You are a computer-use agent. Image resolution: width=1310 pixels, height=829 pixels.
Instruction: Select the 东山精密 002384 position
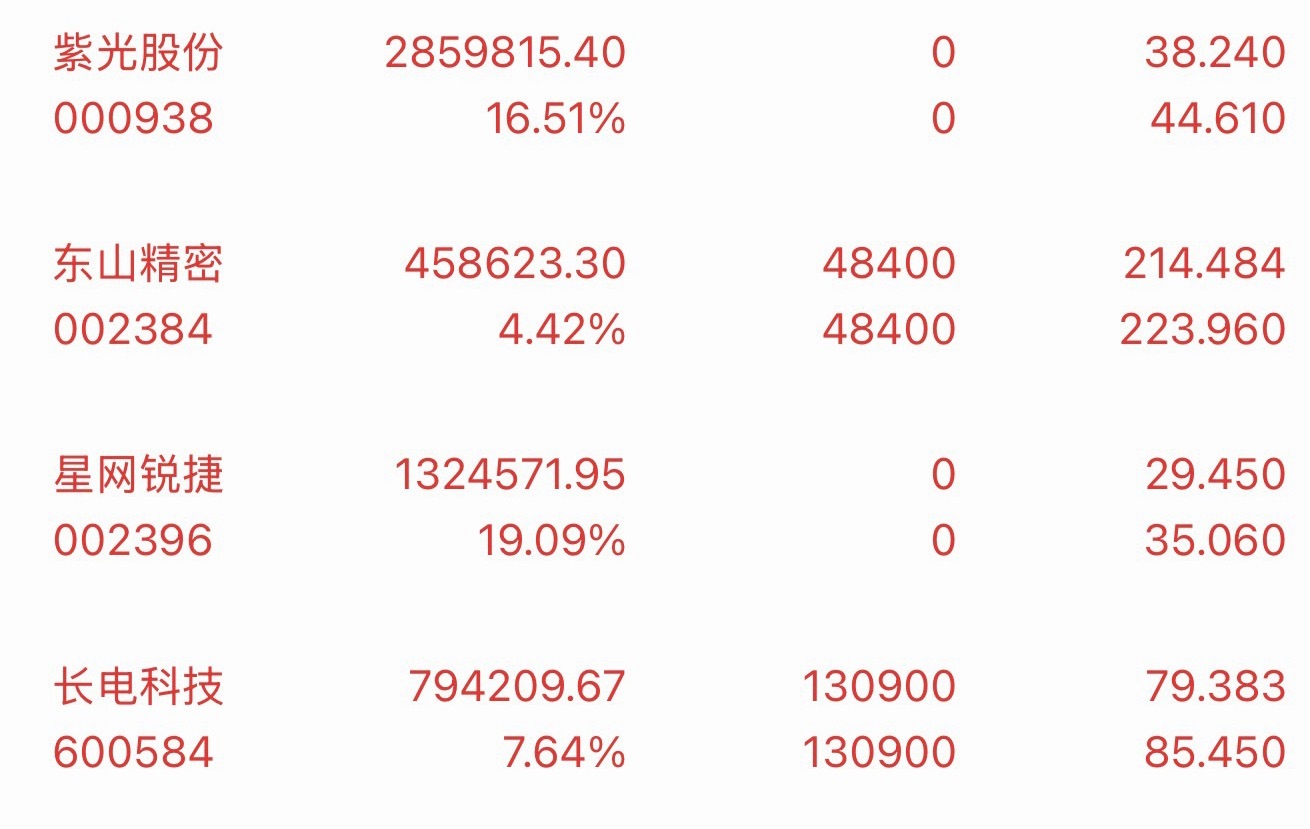click(x=655, y=296)
